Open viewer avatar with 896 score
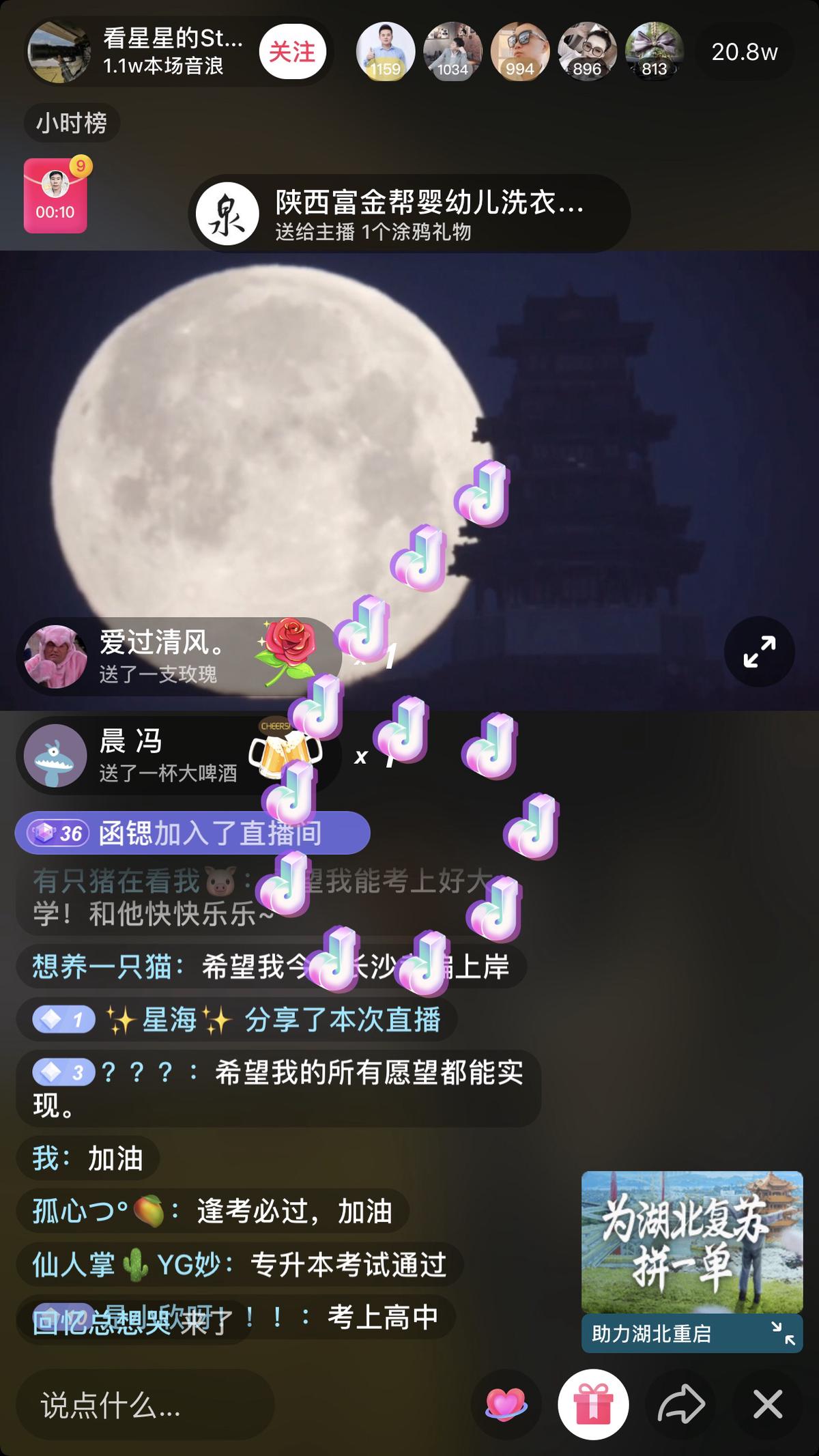The width and height of the screenshot is (819, 1456). (587, 52)
